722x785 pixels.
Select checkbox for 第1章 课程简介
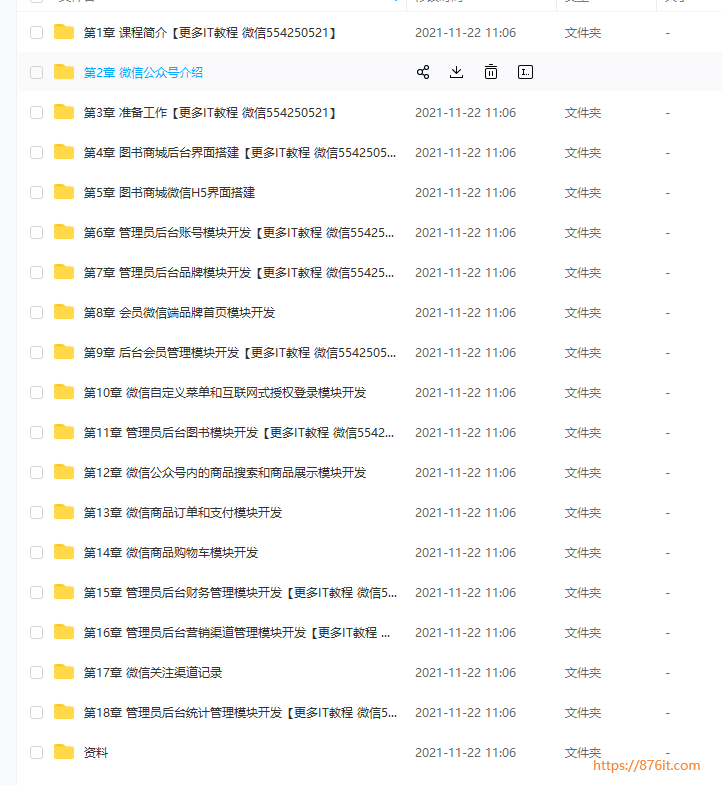(37, 32)
